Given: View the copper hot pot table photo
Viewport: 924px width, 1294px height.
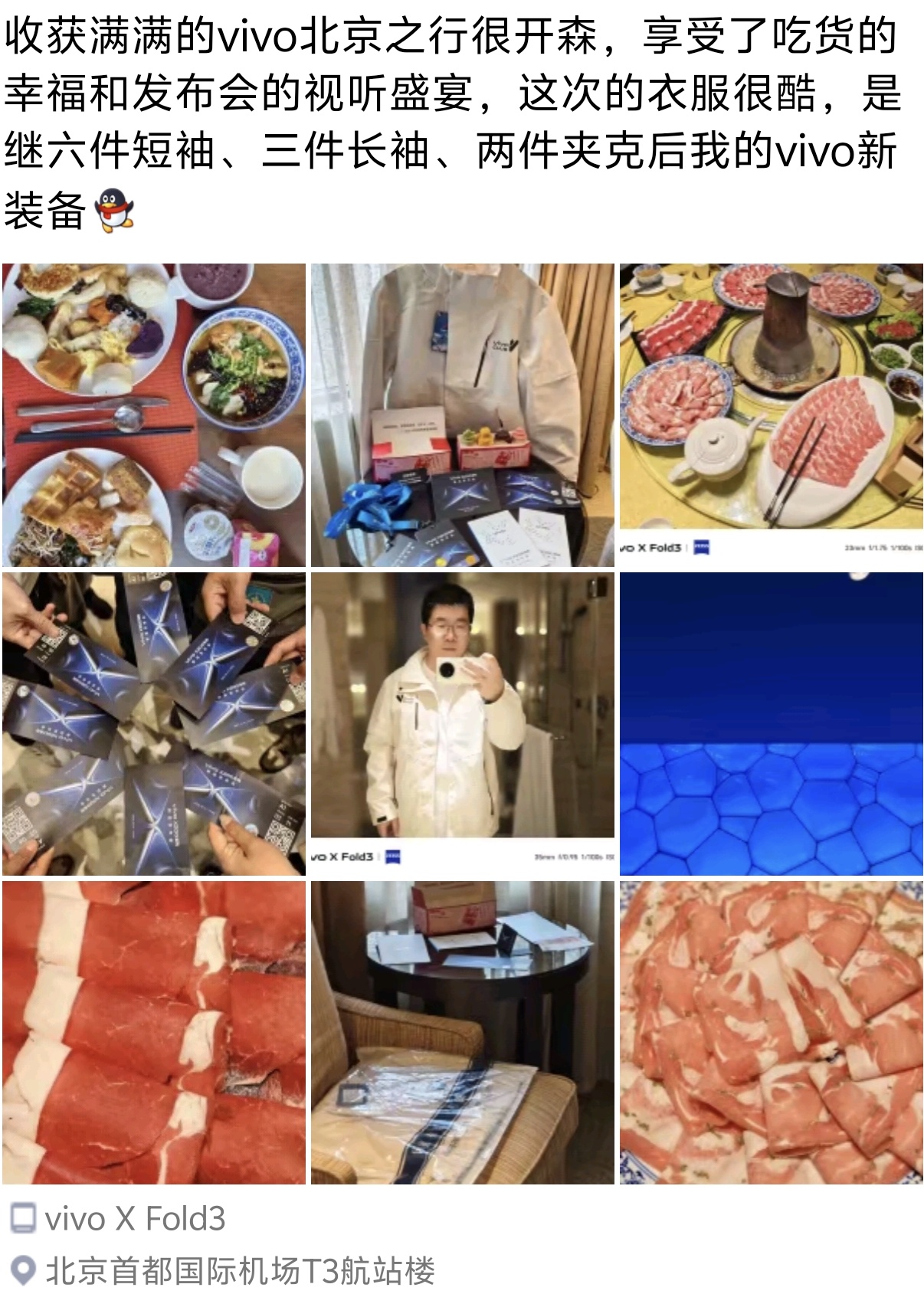Looking at the screenshot, I should 771,415.
